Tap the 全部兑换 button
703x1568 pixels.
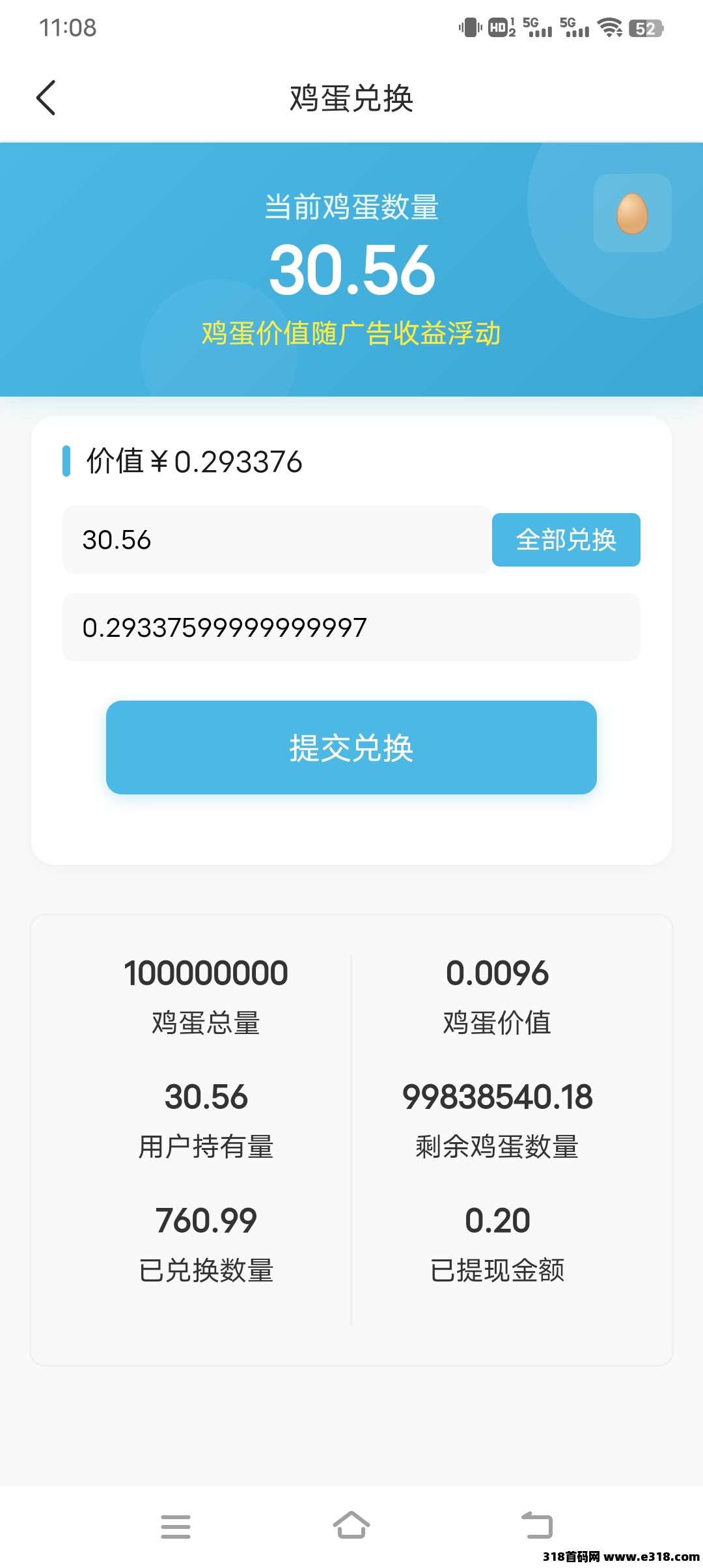566,540
